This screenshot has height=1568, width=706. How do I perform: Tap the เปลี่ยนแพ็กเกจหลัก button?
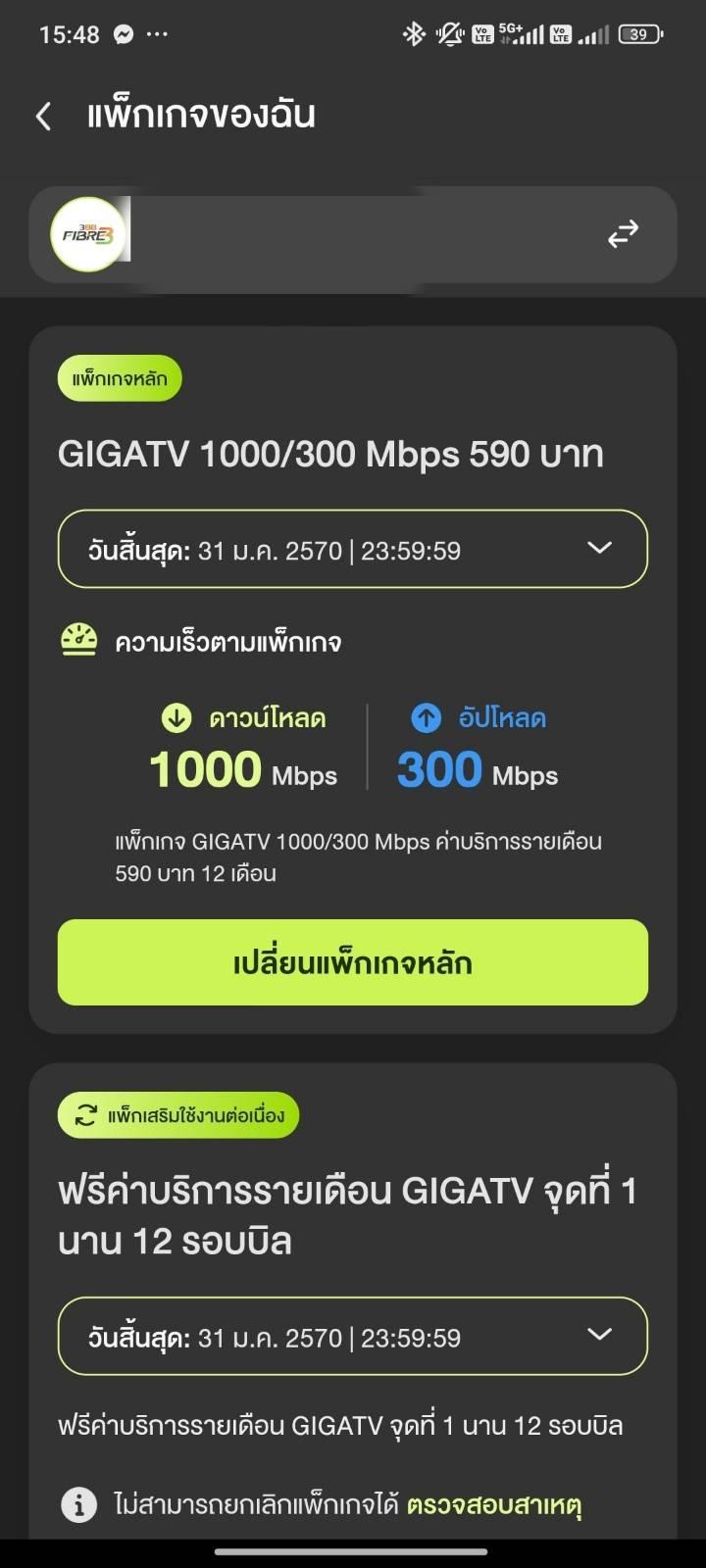point(353,962)
